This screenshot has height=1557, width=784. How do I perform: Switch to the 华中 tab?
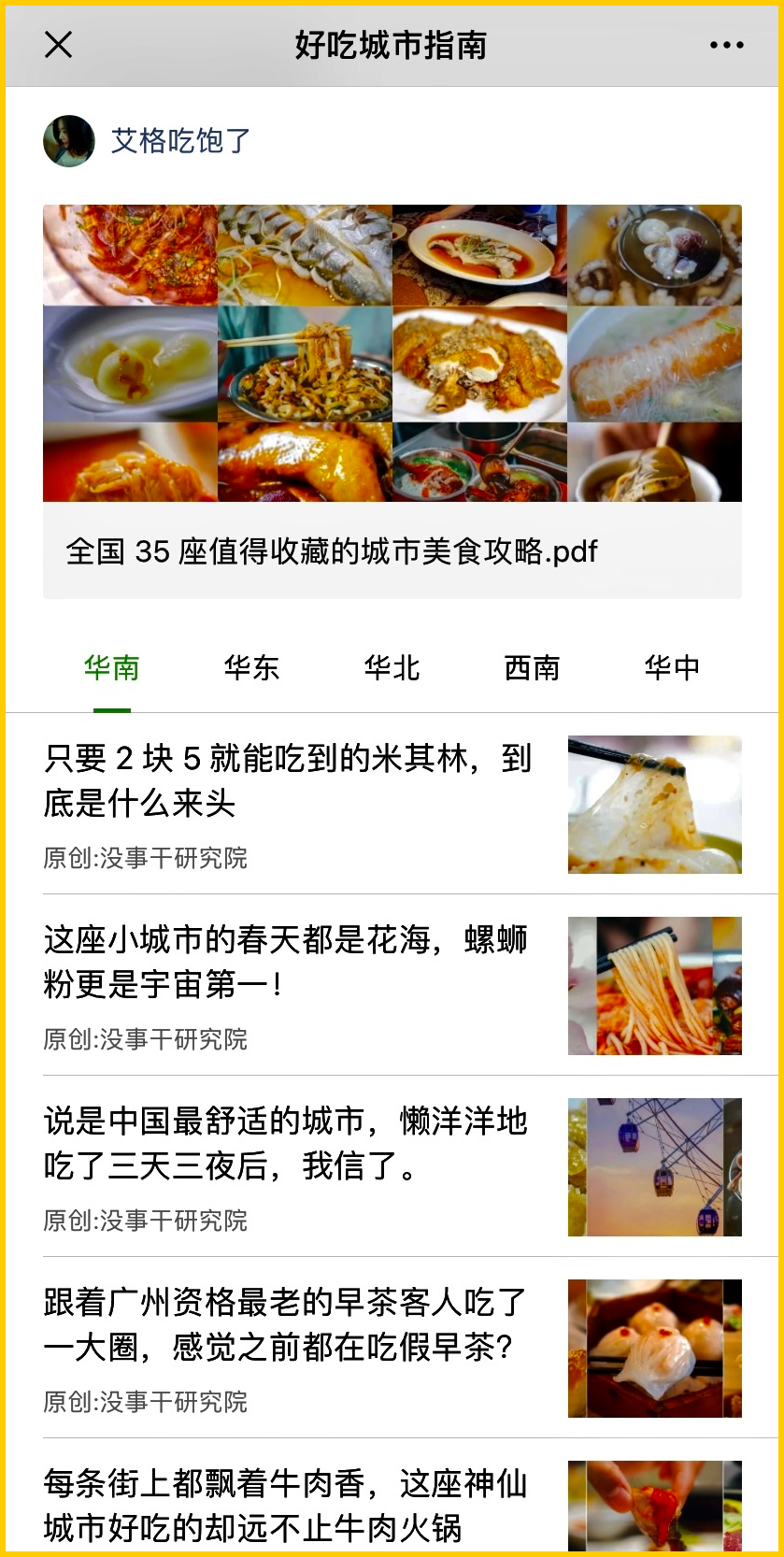pos(673,667)
